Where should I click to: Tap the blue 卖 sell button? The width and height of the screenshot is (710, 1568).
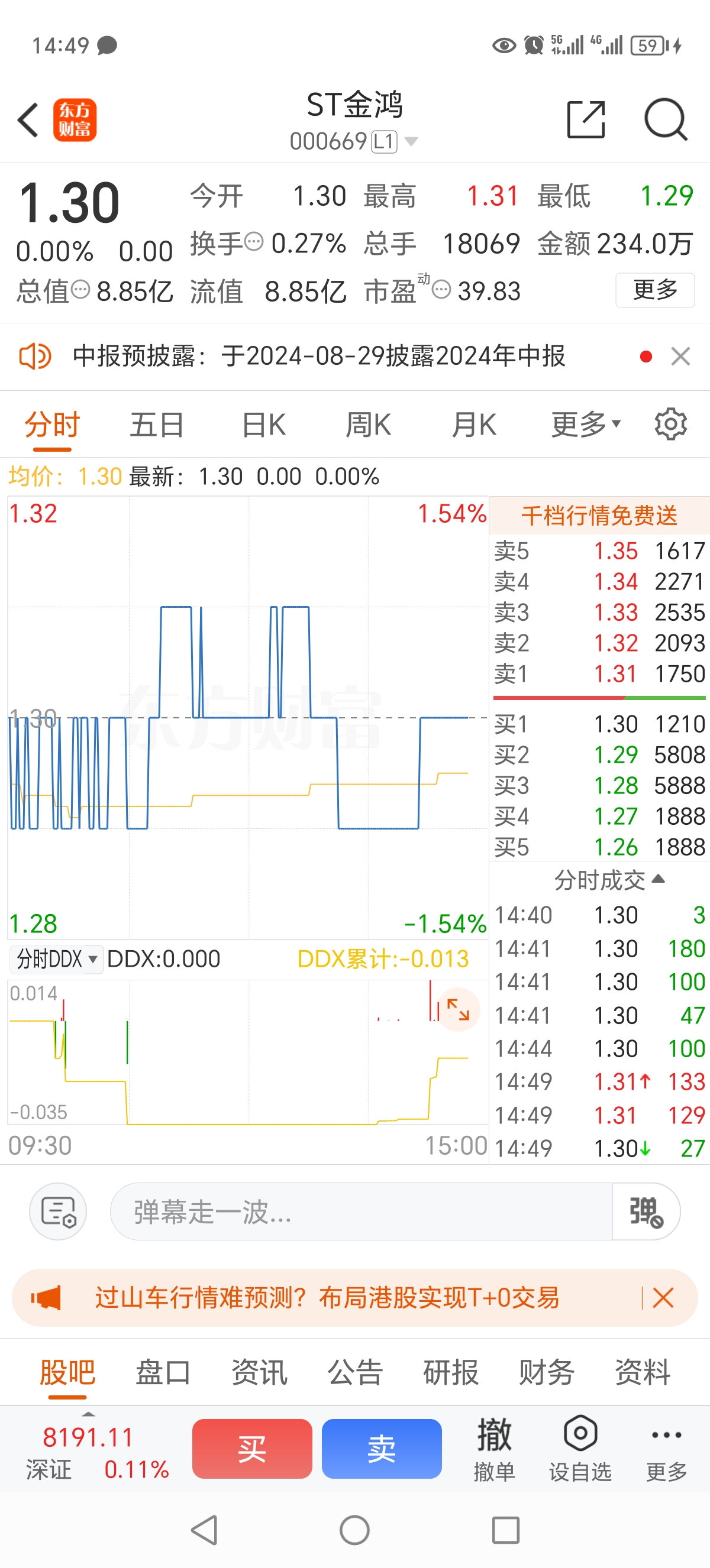pyautogui.click(x=382, y=1449)
